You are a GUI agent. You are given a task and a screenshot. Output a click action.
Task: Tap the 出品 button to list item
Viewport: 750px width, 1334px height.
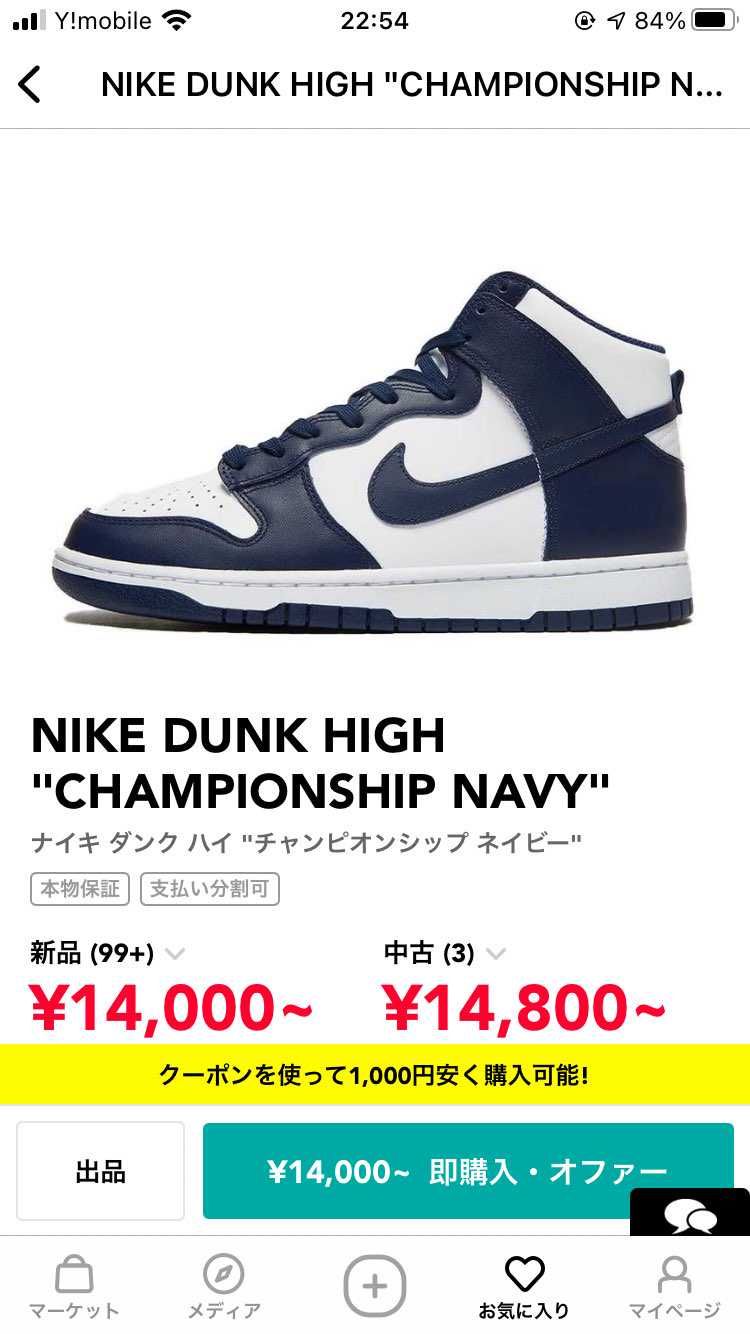[101, 1171]
